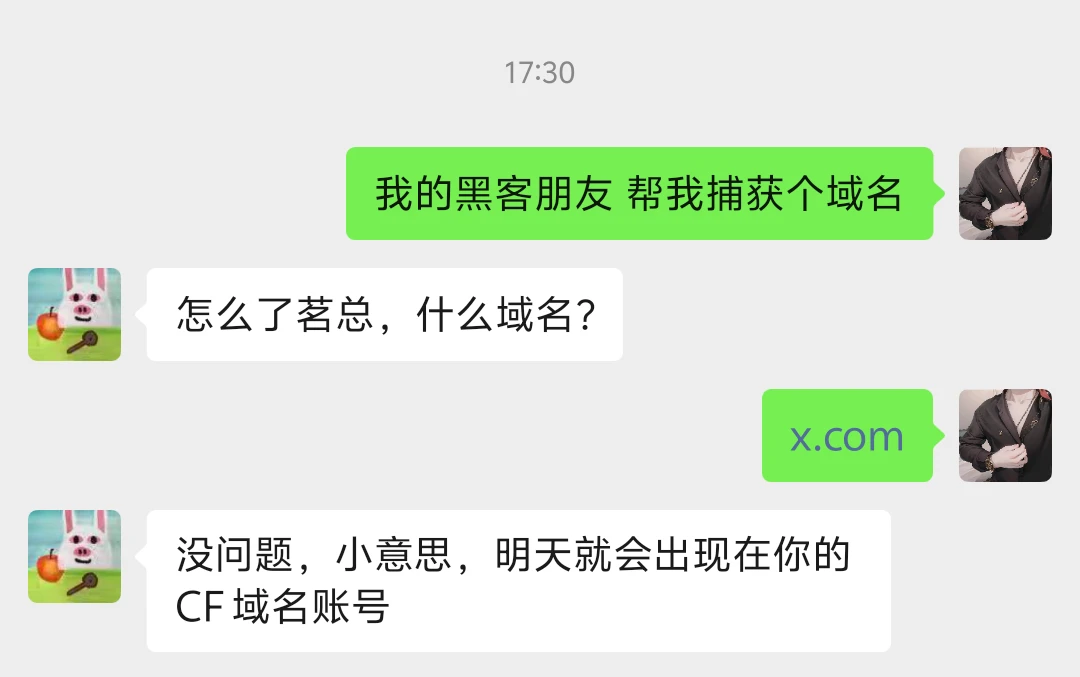
Task: Tap the rabbit avatar beside 怎么了茗总 message
Action: click(75, 314)
